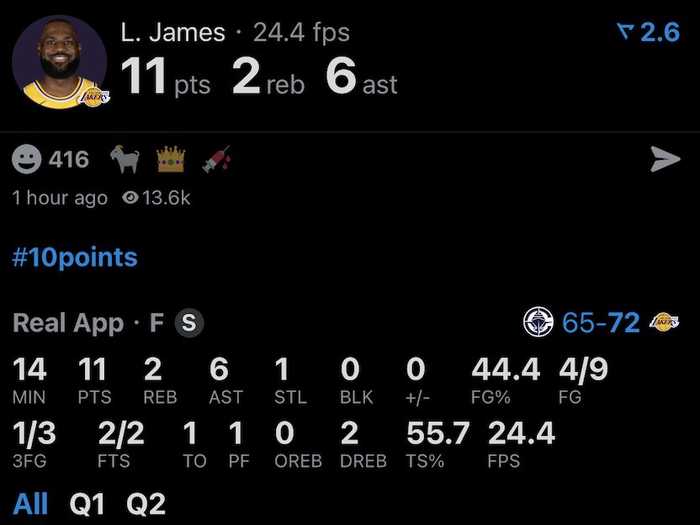The width and height of the screenshot is (700, 525).
Task: Tap the 2.6 rating indicator
Action: point(649,33)
